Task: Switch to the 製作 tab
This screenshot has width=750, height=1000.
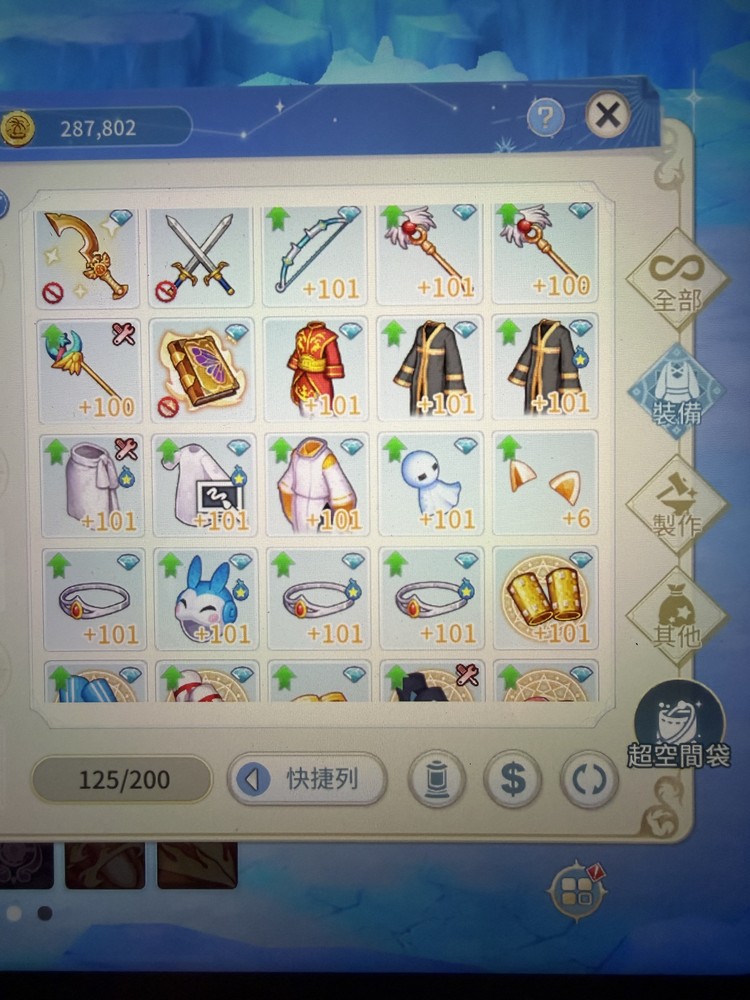Action: (x=677, y=505)
